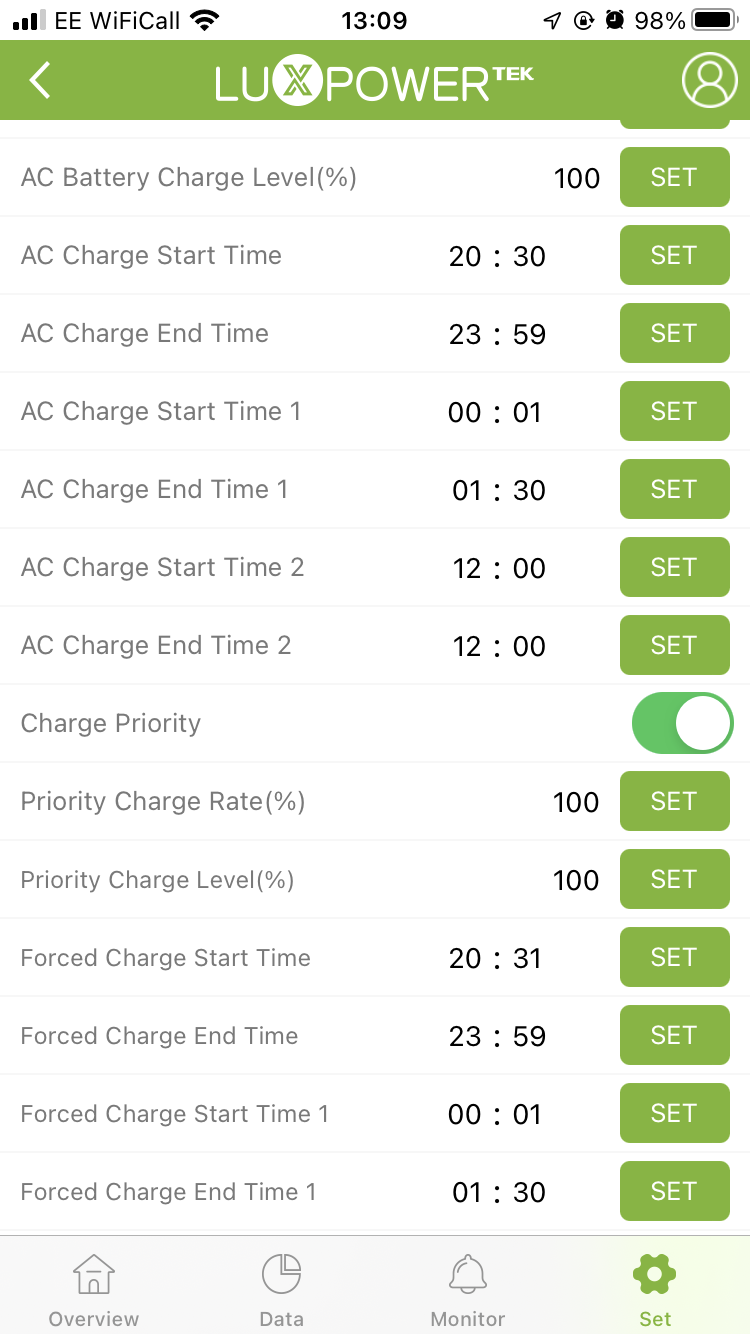Tap SET for Priority Charge Rate
The height and width of the screenshot is (1334, 750).
(x=674, y=801)
